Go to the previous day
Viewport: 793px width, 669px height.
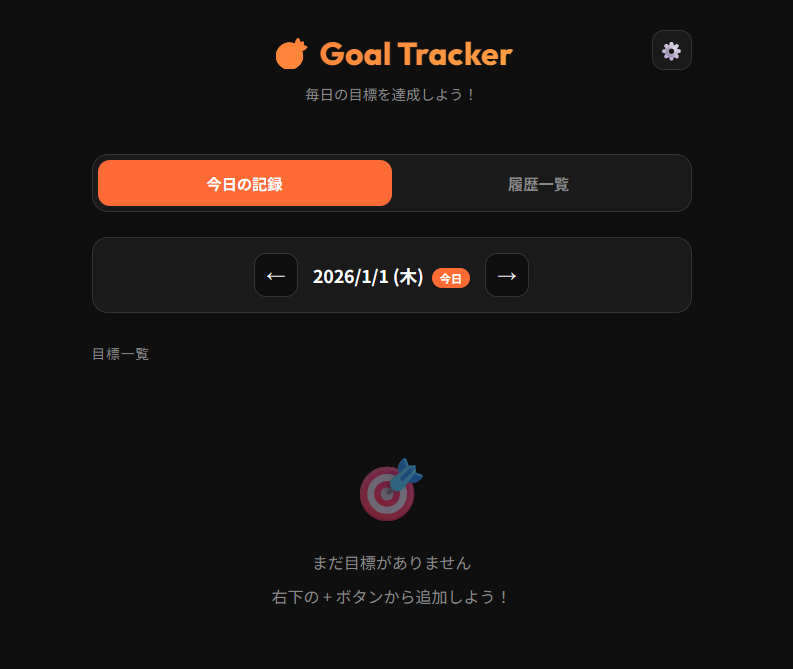click(x=276, y=275)
